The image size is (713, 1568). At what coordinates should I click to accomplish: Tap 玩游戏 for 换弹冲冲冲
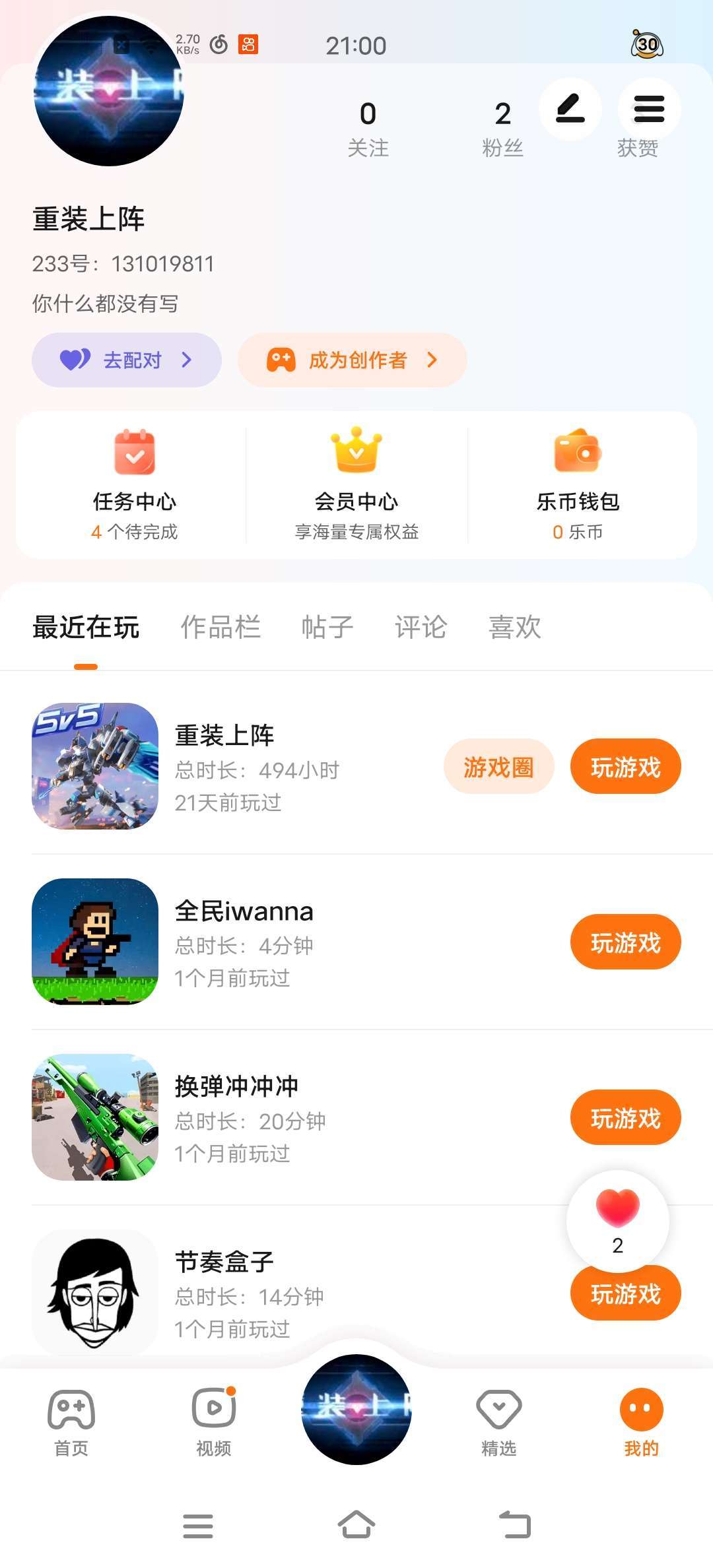(x=625, y=1118)
